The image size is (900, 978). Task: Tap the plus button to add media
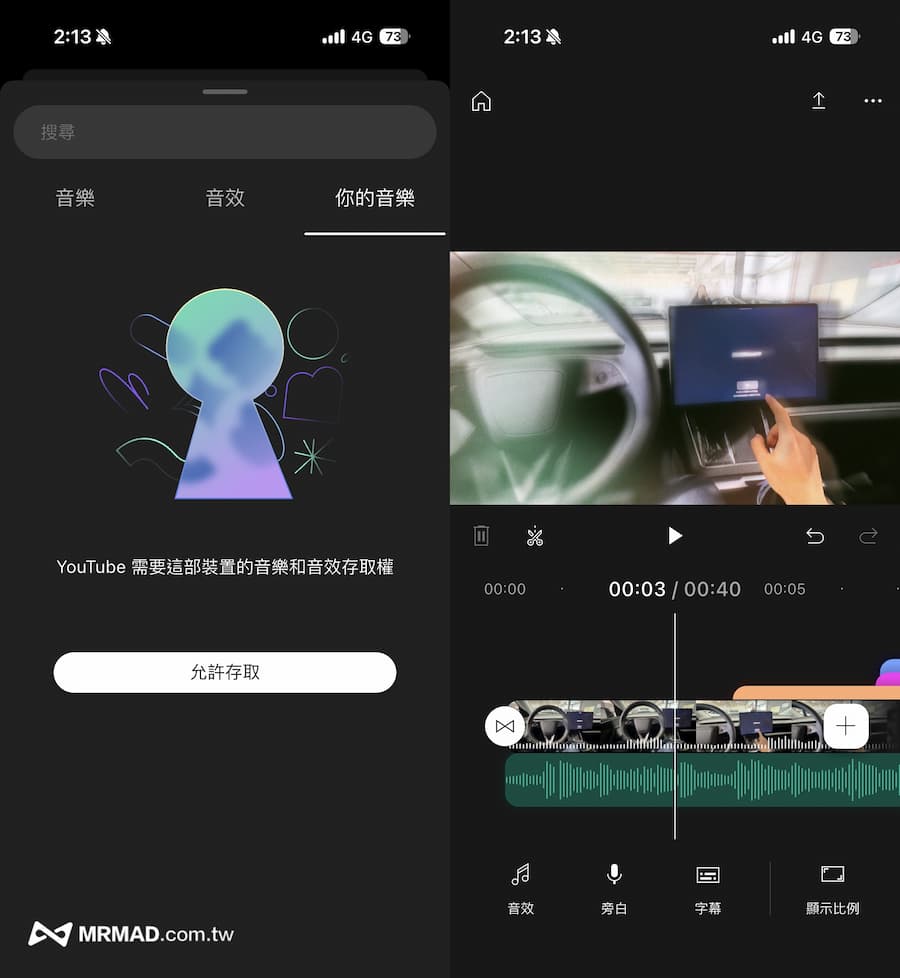point(846,726)
